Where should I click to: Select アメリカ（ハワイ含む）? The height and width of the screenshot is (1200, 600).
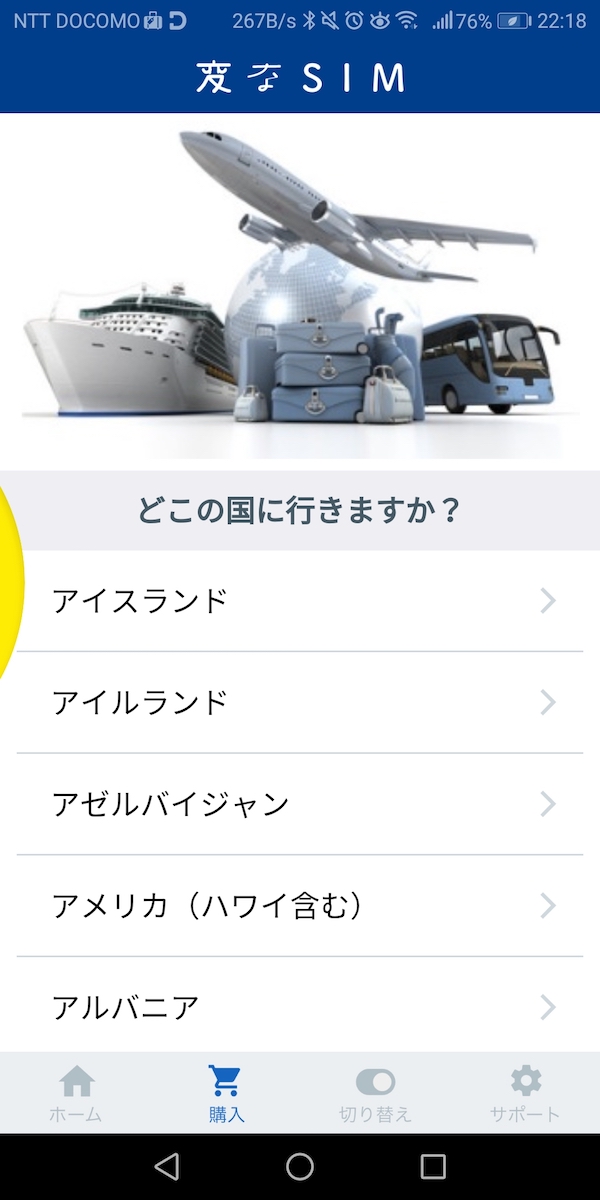point(300,906)
